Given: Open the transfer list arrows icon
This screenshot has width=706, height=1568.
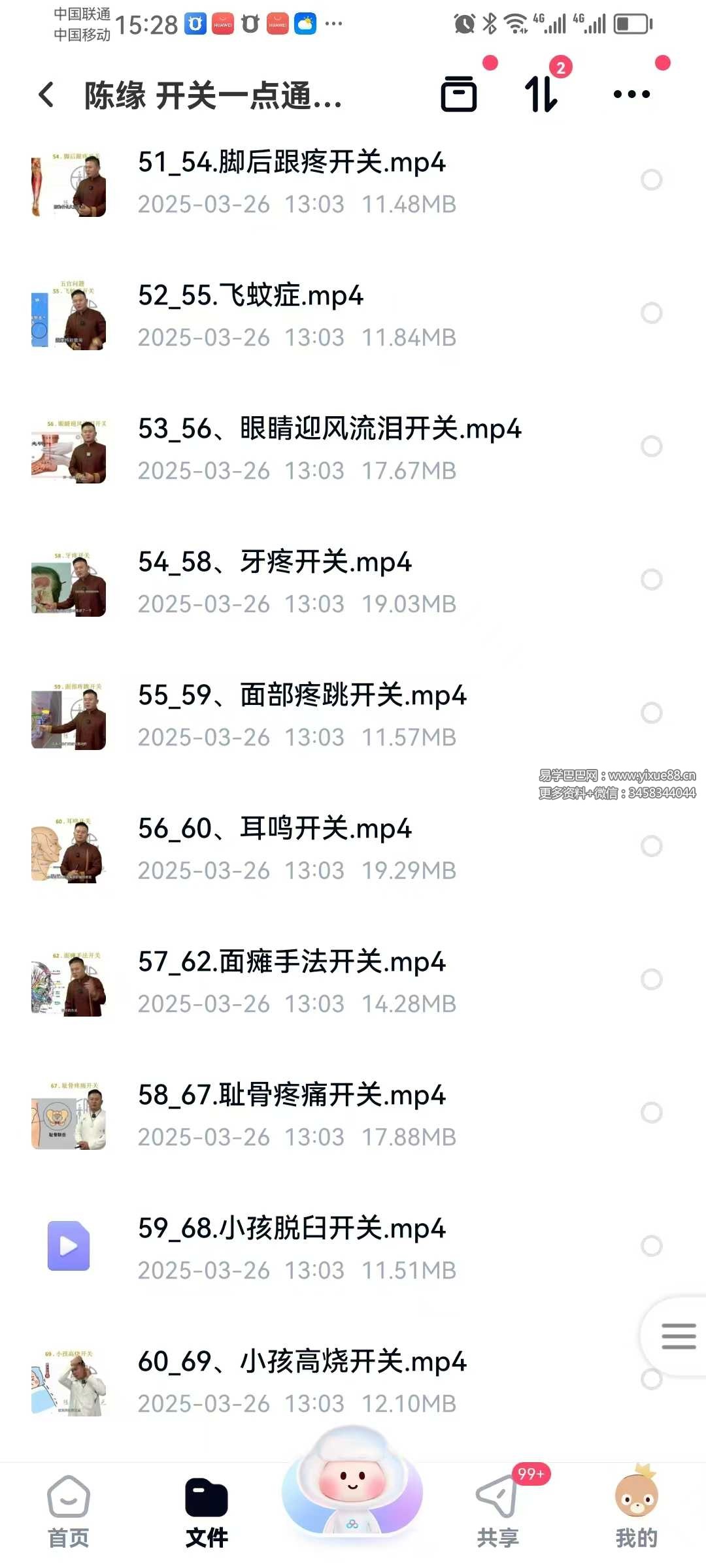Looking at the screenshot, I should click(x=541, y=94).
